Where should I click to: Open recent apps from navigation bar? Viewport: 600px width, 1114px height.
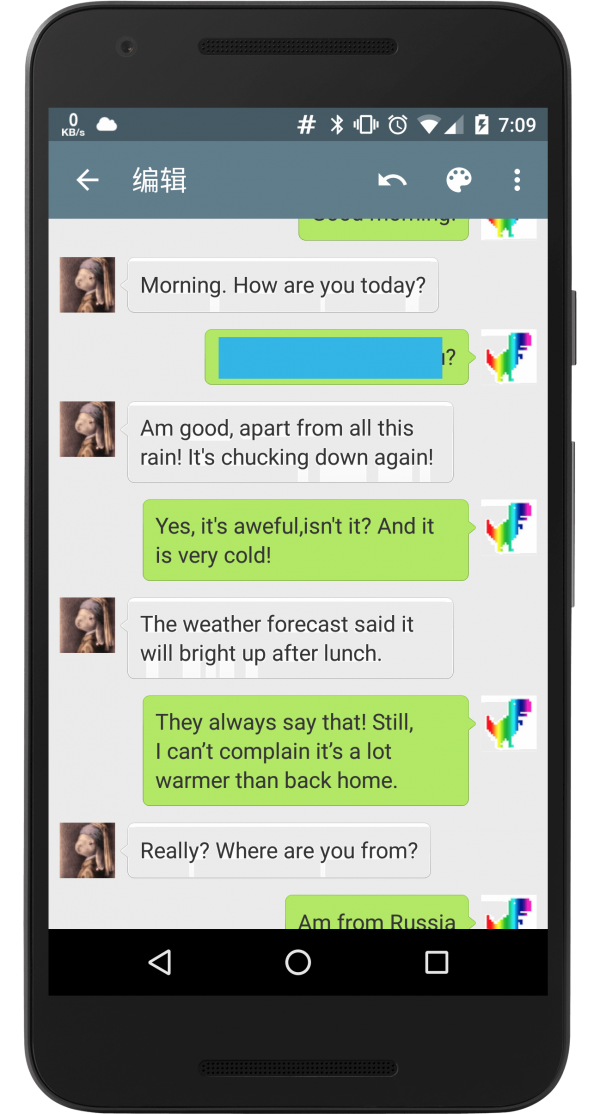[x=436, y=962]
